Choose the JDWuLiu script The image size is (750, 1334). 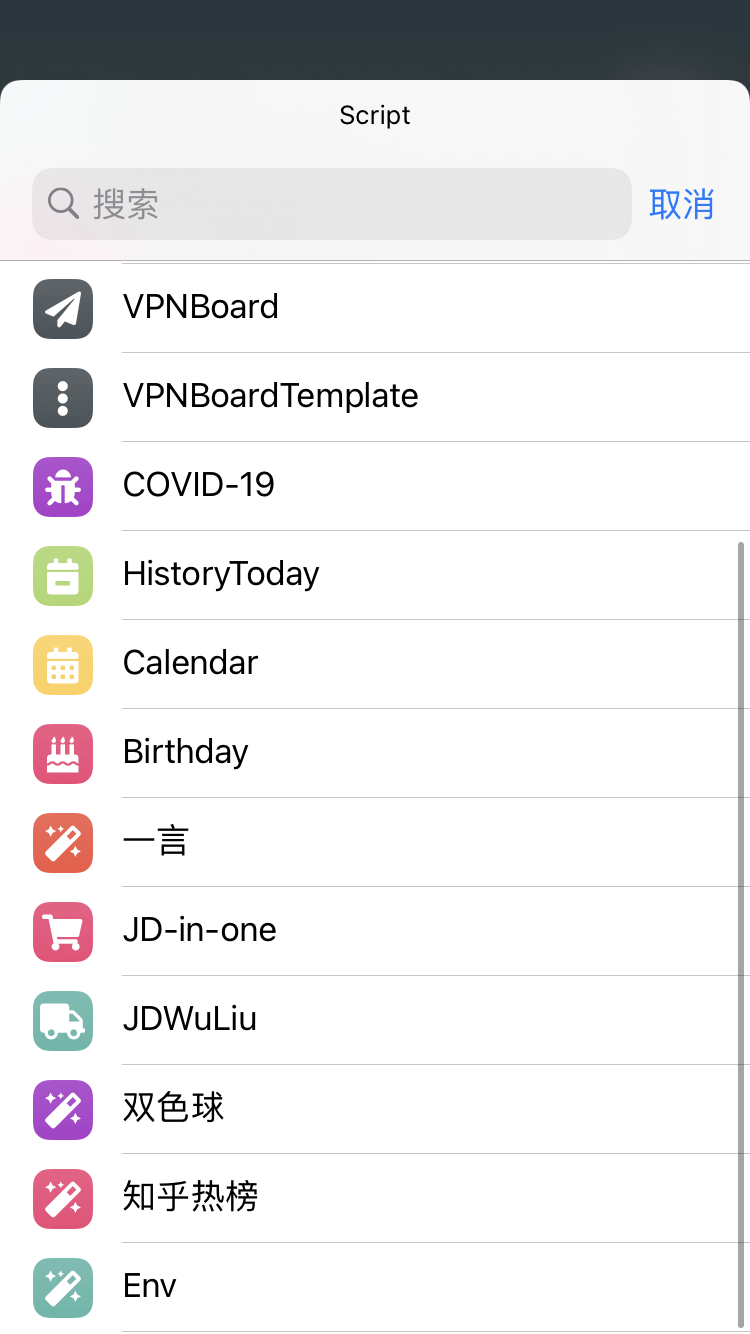pyautogui.click(x=375, y=1020)
